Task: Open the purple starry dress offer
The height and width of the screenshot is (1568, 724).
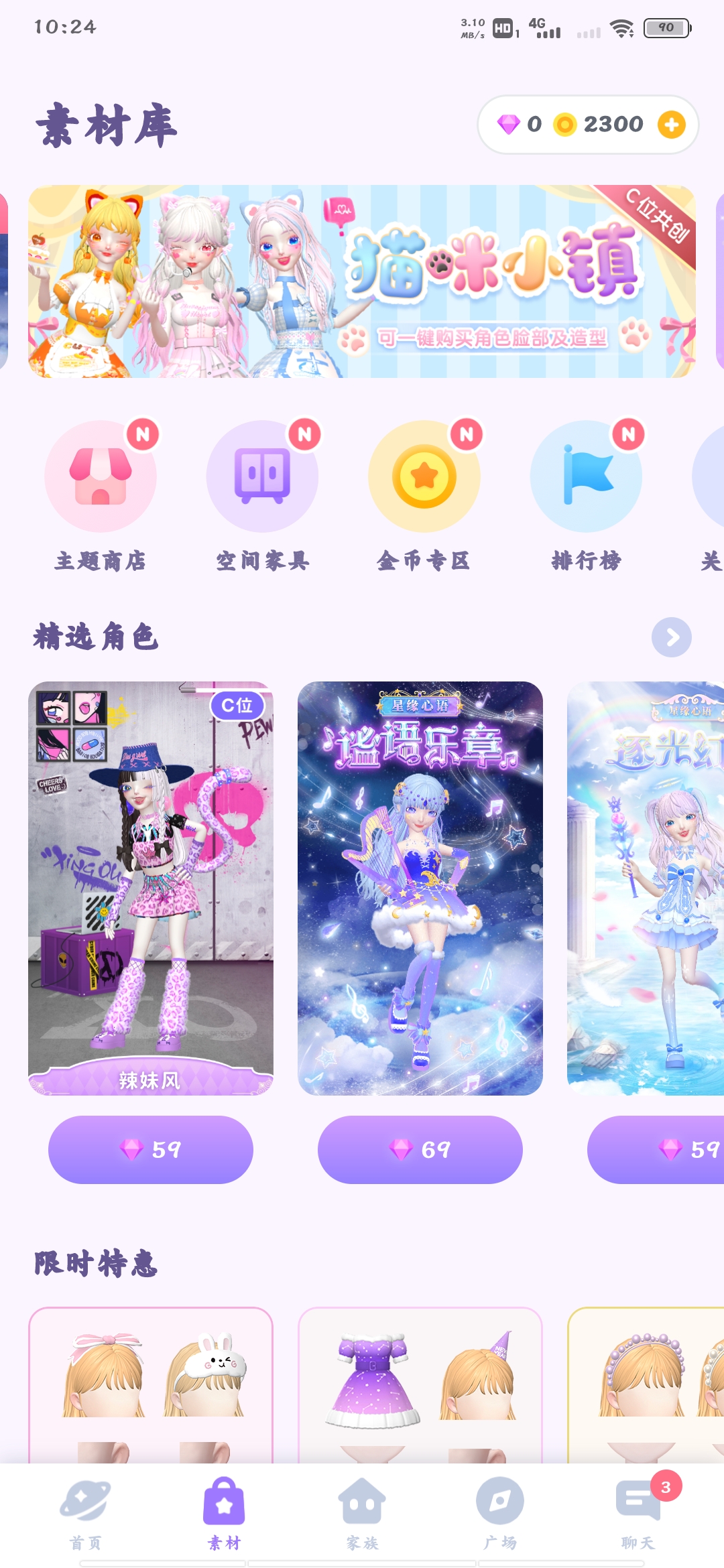Action: [420, 1385]
